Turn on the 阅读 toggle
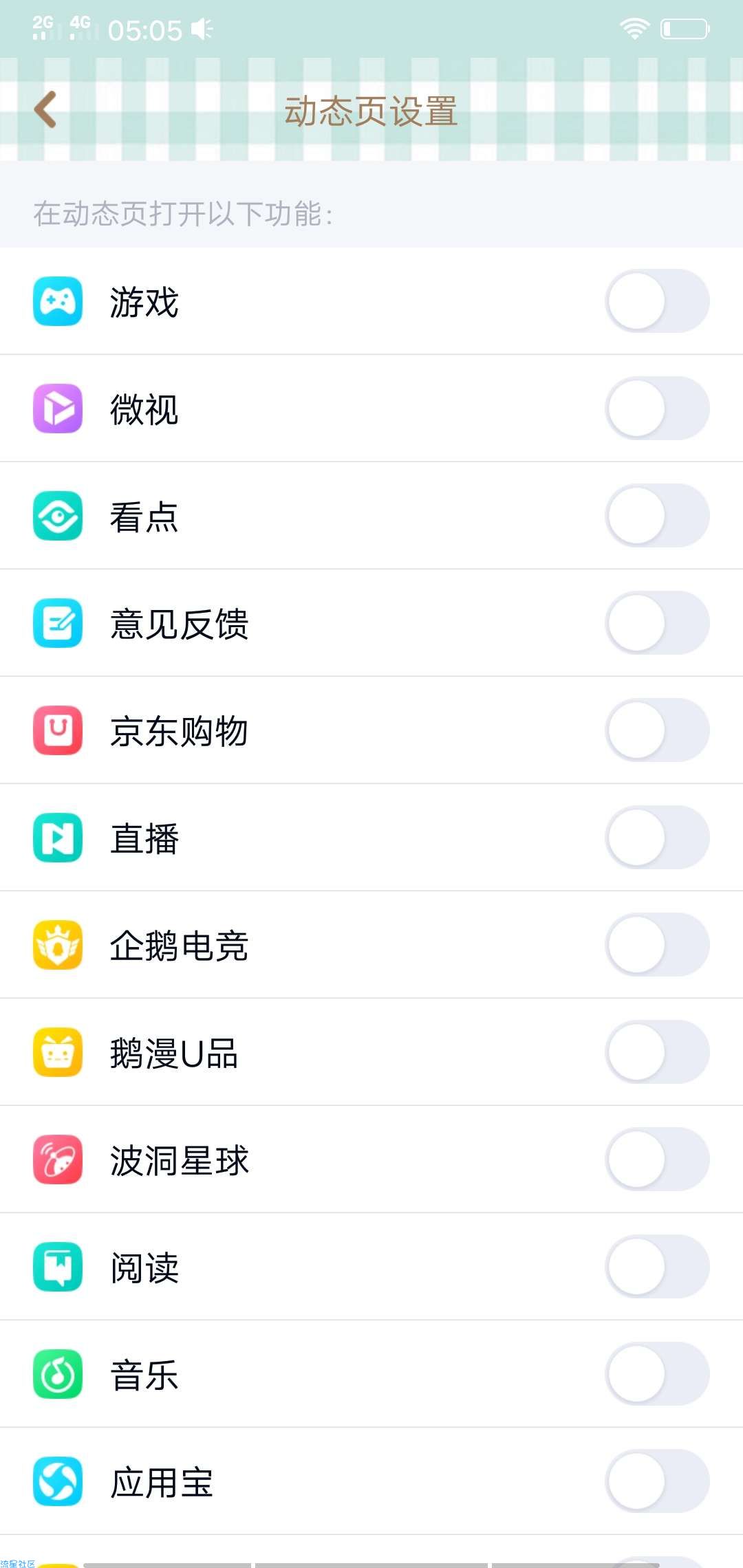 pyautogui.click(x=658, y=1267)
